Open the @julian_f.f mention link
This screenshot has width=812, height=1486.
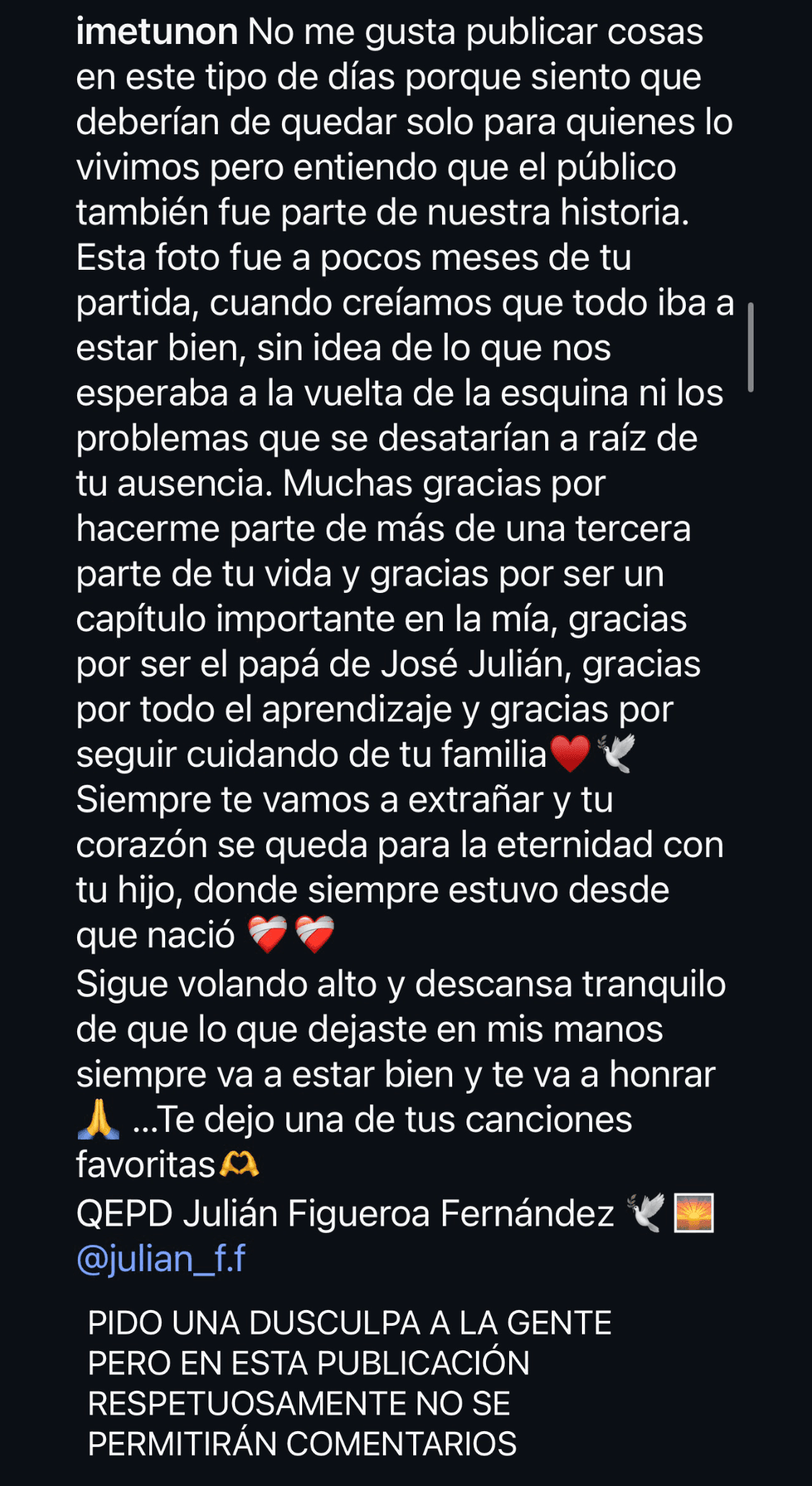[161, 1259]
